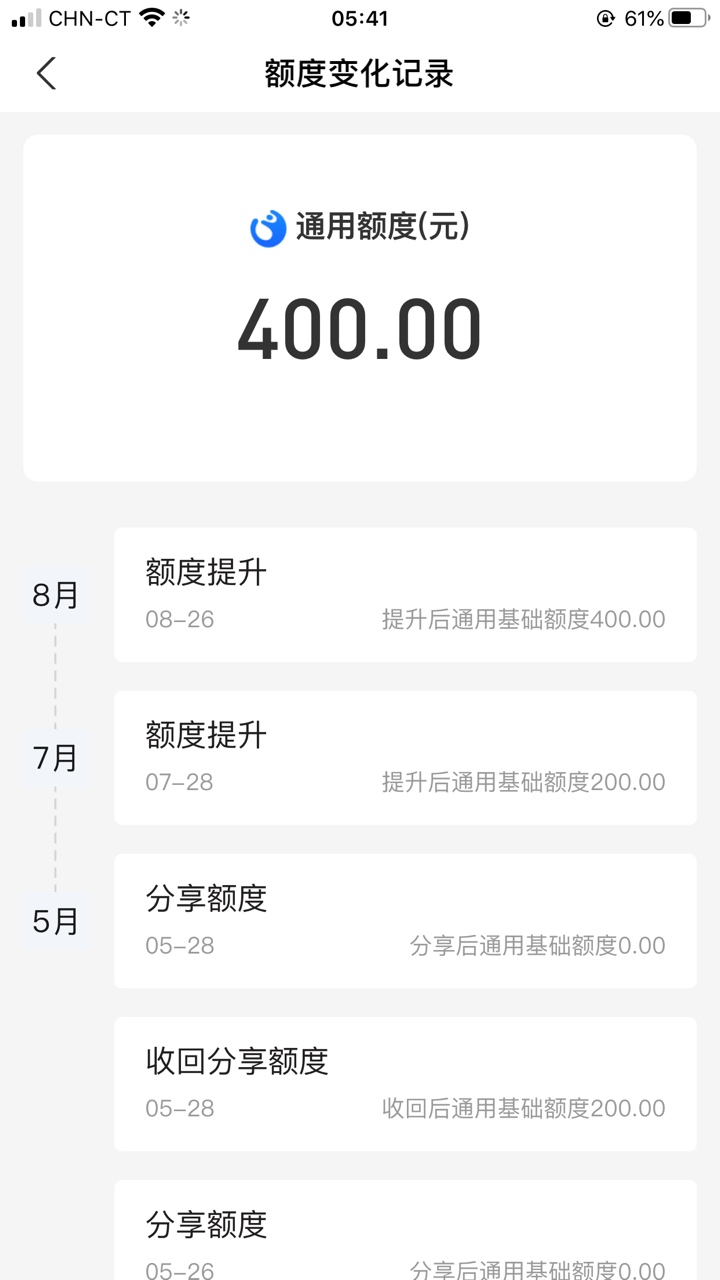Go back from 额度变化记录 page
Screen dimensions: 720x1280
point(46,73)
